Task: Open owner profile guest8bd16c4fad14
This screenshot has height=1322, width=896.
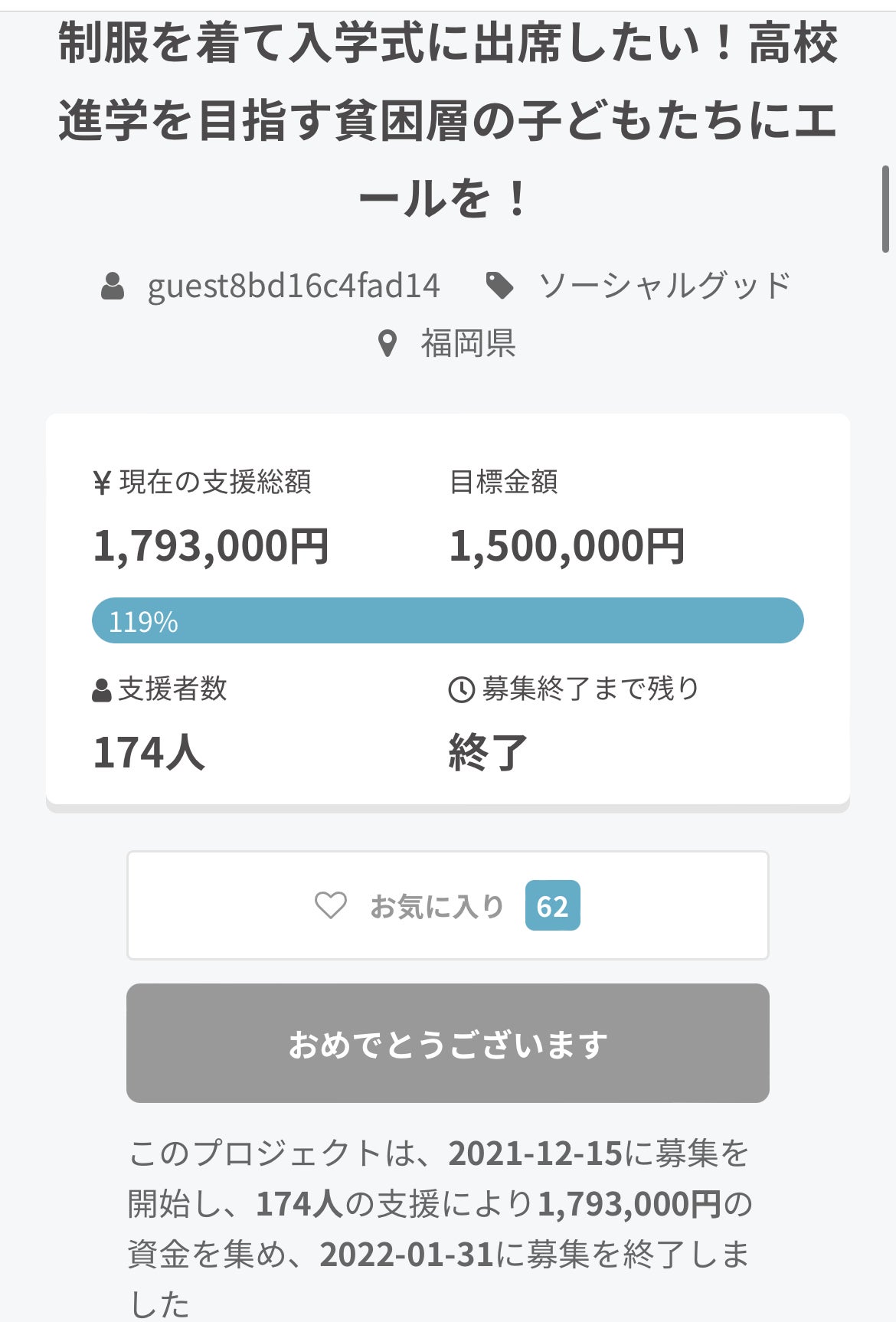Action: (293, 286)
